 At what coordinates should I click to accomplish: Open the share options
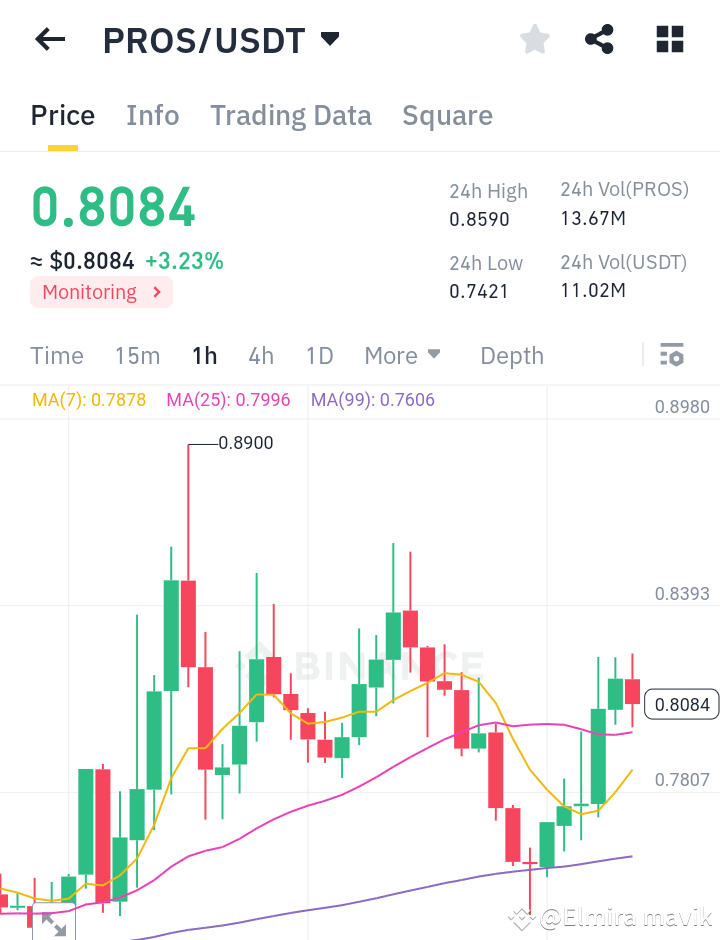coord(599,39)
